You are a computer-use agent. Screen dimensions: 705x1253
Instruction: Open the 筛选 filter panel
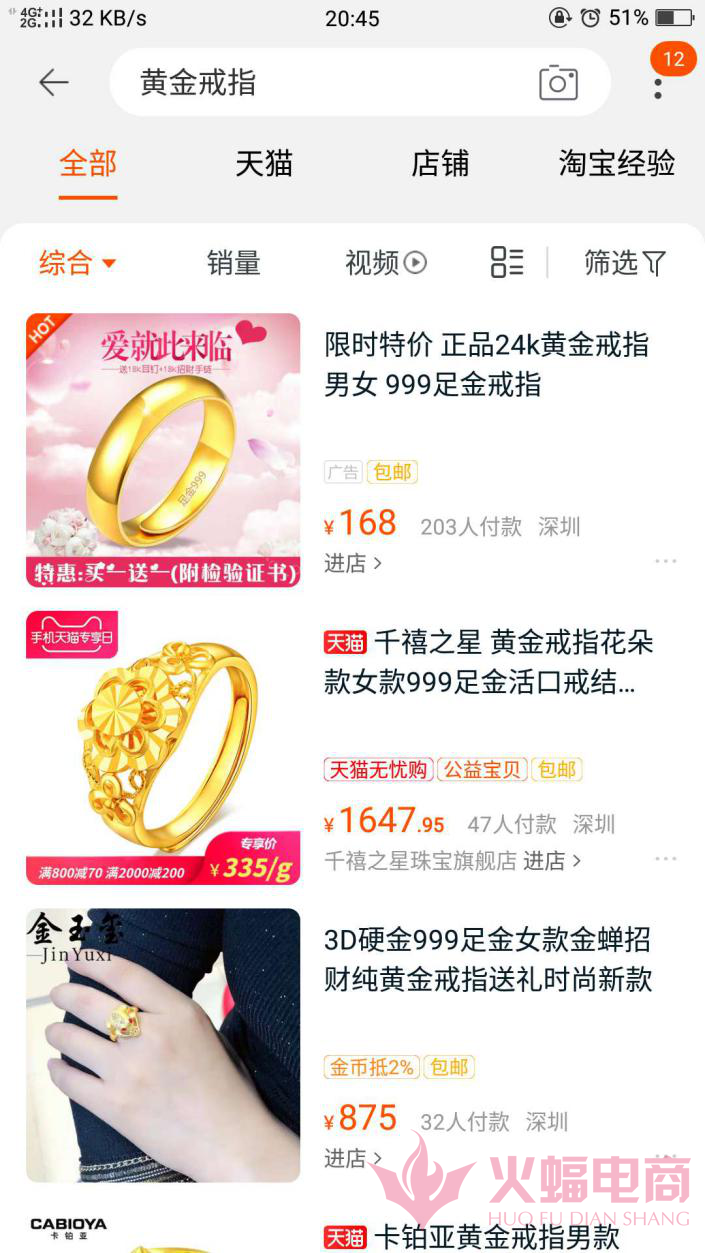(624, 263)
